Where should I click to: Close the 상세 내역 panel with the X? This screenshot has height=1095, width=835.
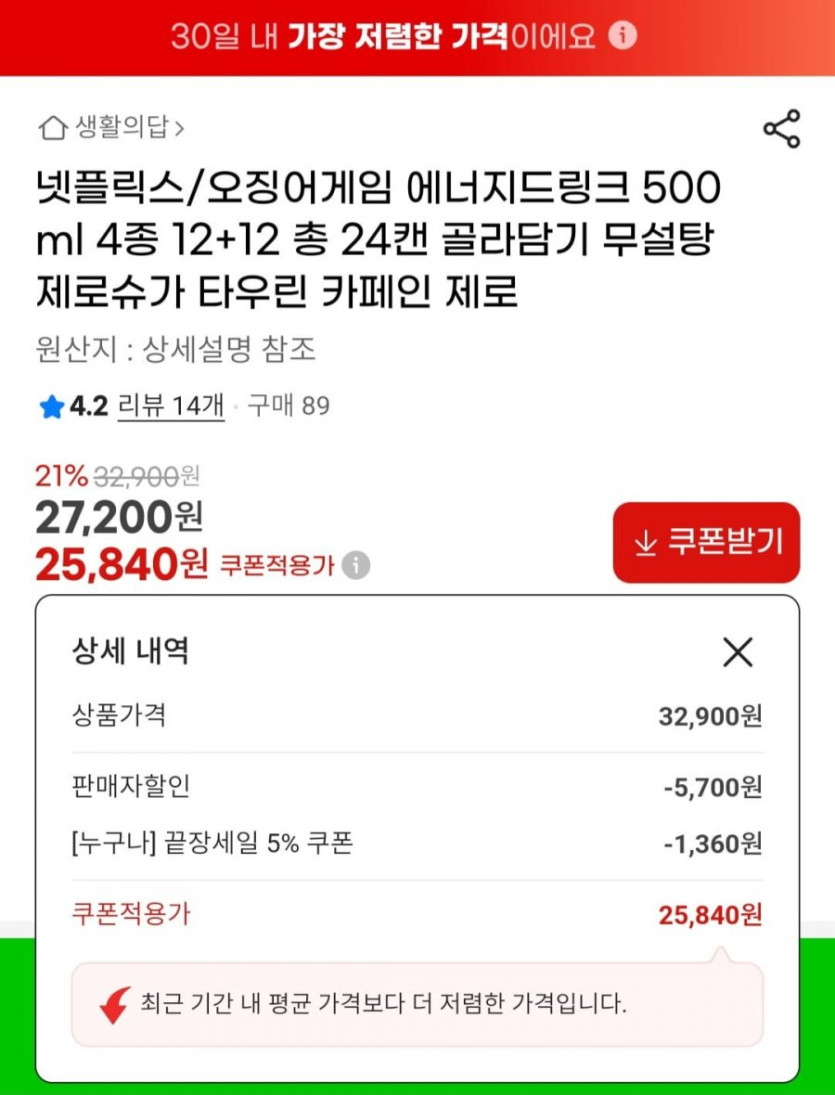738,651
